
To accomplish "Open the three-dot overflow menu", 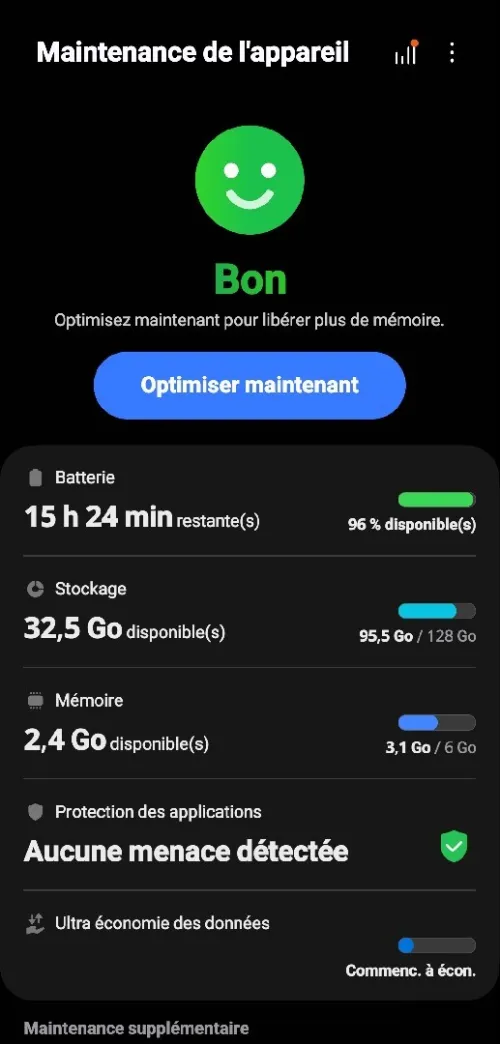I will tap(452, 53).
